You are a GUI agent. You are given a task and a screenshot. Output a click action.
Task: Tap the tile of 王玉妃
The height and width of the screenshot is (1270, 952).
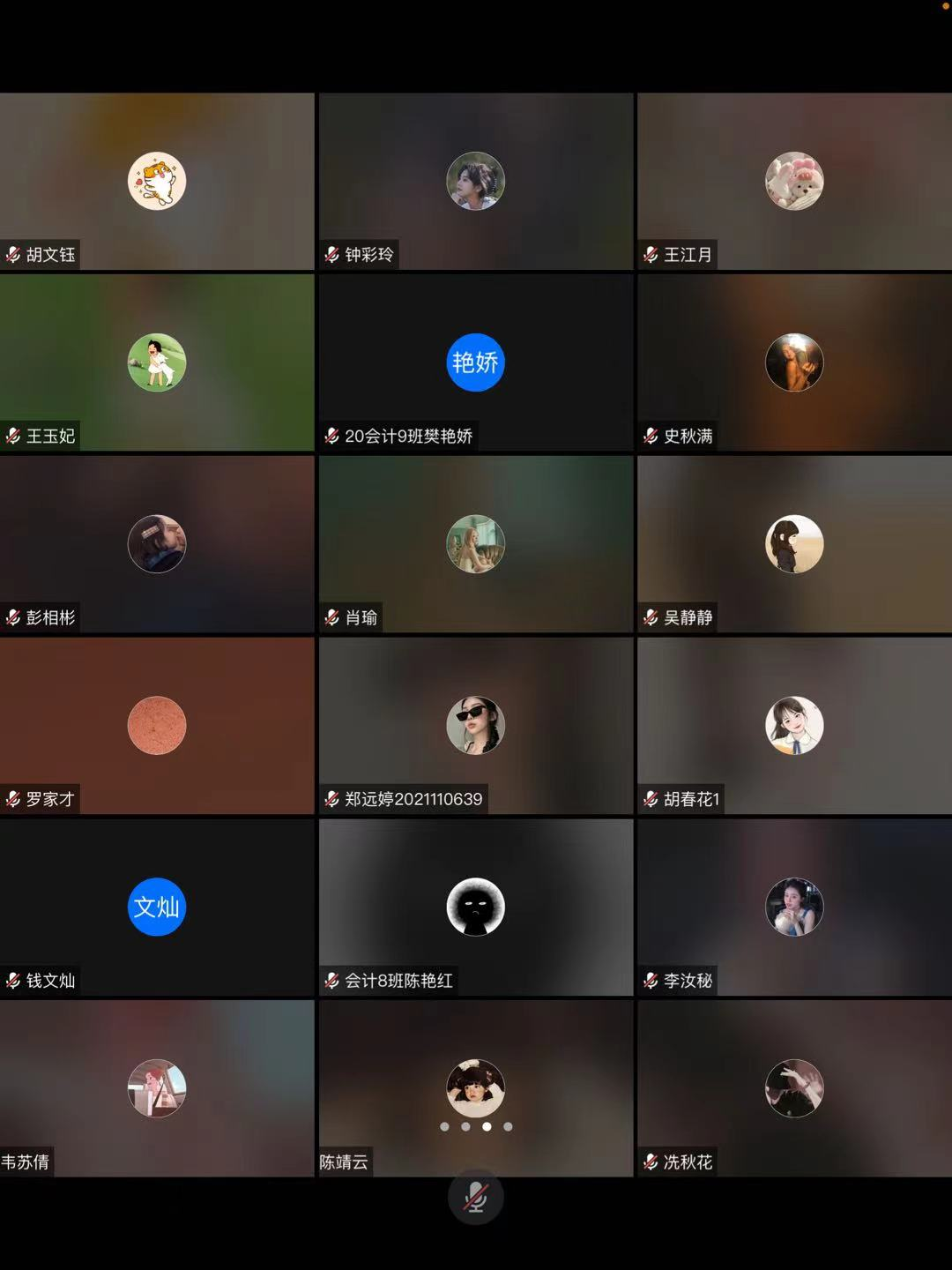point(157,362)
